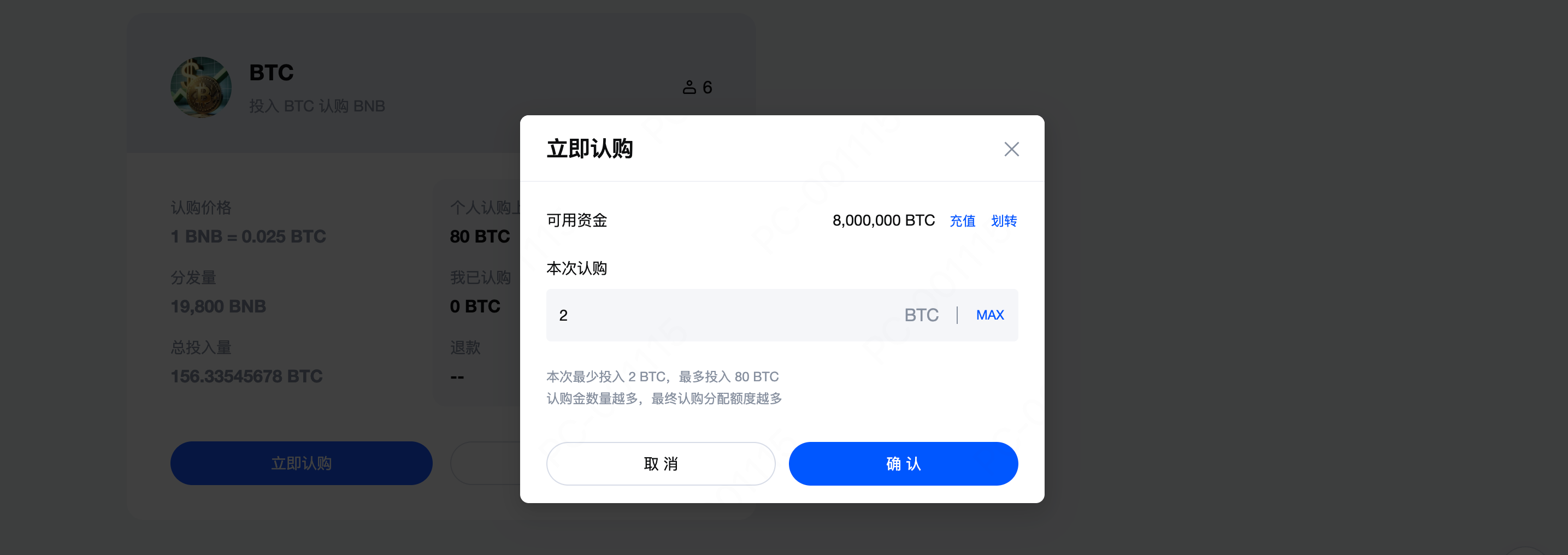
Task: Cancel with the 取消 button
Action: point(661,464)
